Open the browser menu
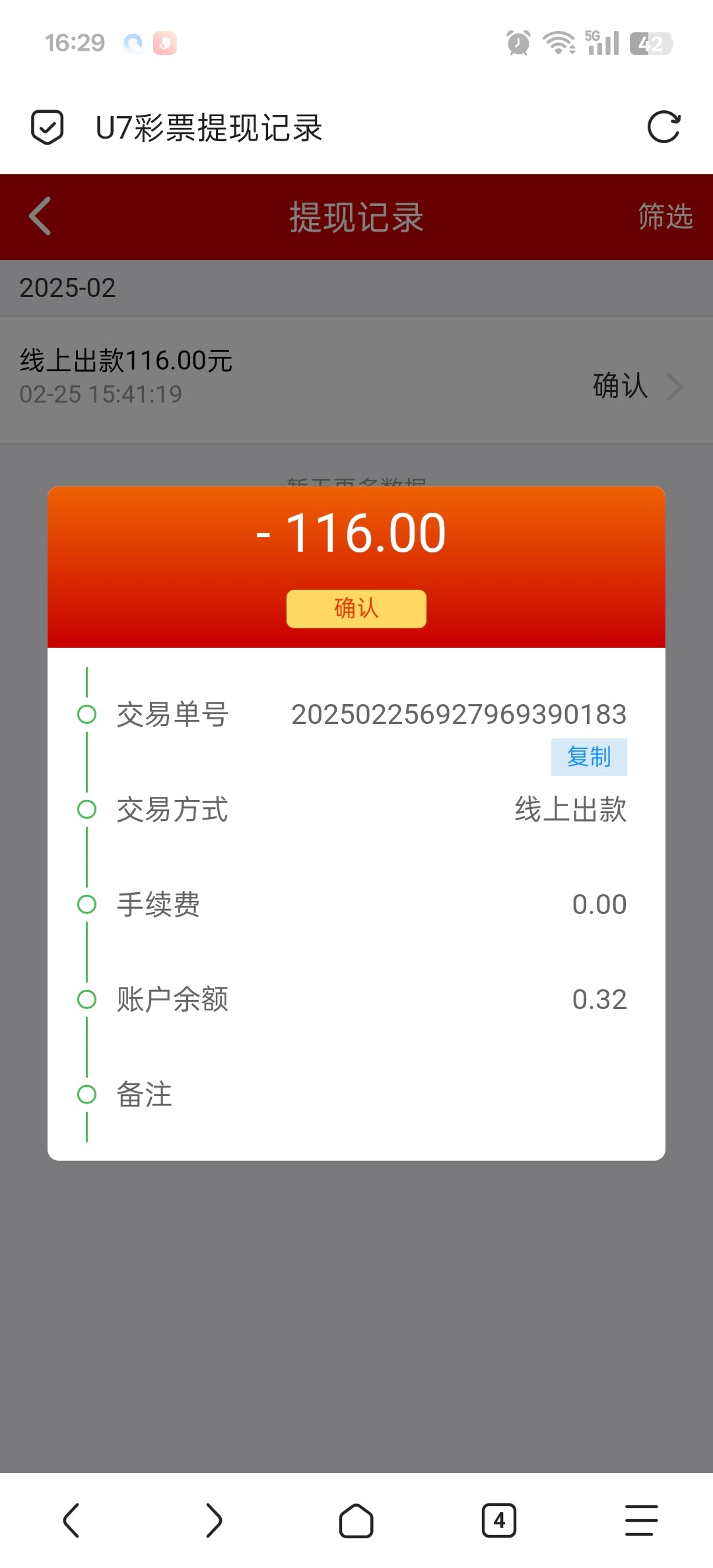This screenshot has height=1568, width=713. tap(641, 1520)
